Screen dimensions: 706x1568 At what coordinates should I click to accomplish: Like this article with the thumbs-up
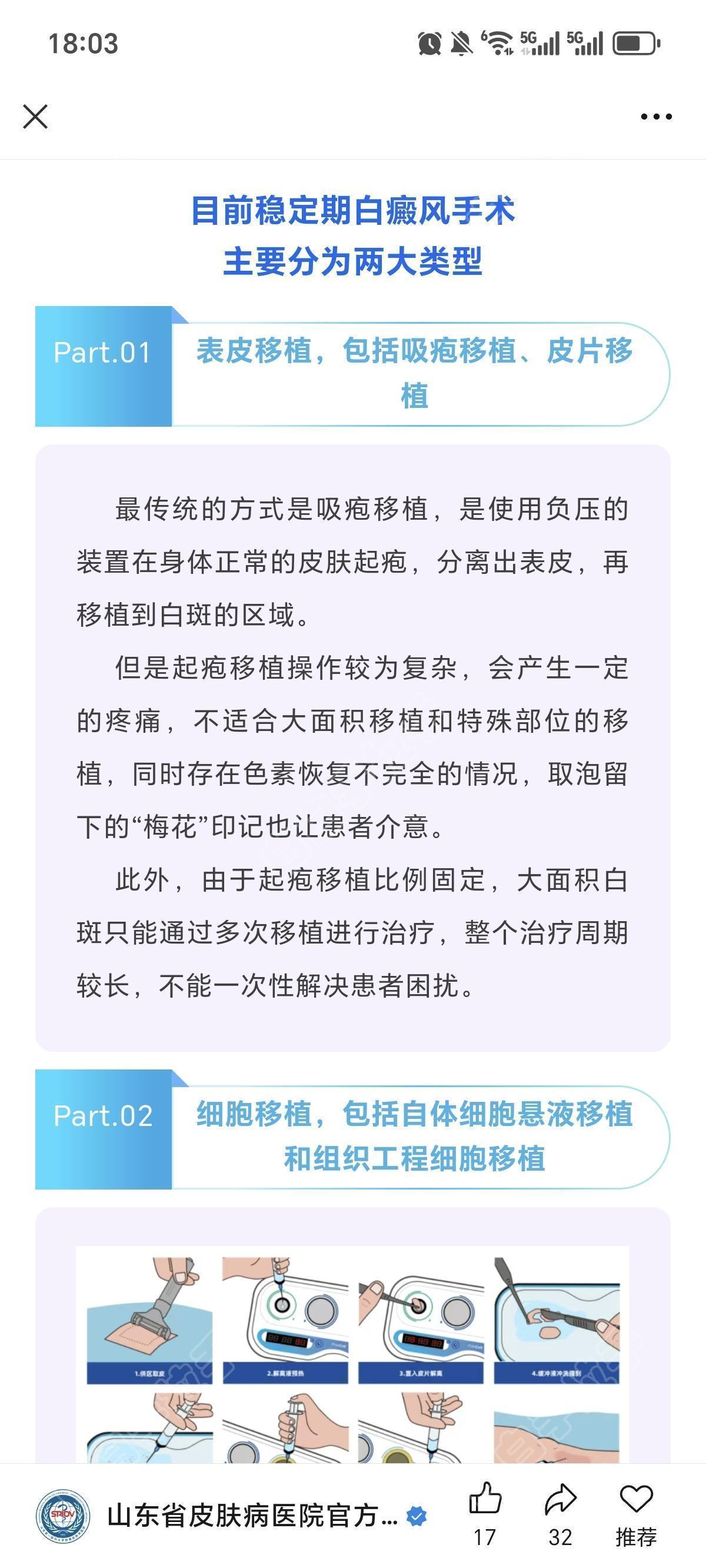(485, 1499)
